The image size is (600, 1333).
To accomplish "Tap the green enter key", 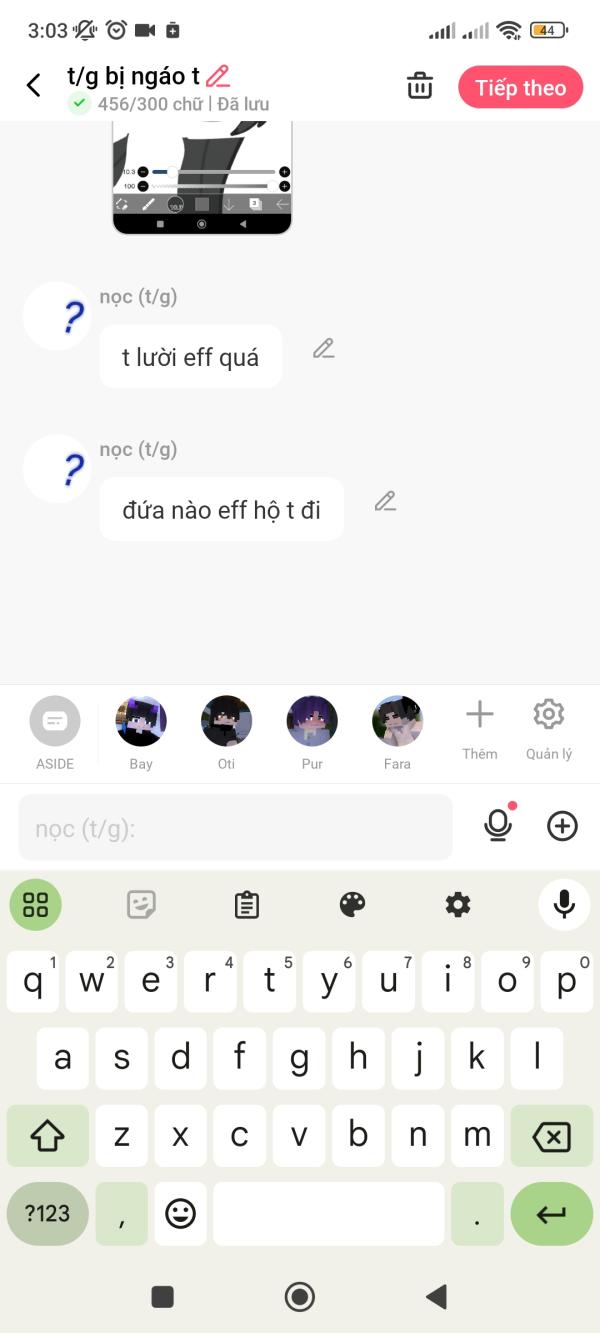I will (551, 1214).
